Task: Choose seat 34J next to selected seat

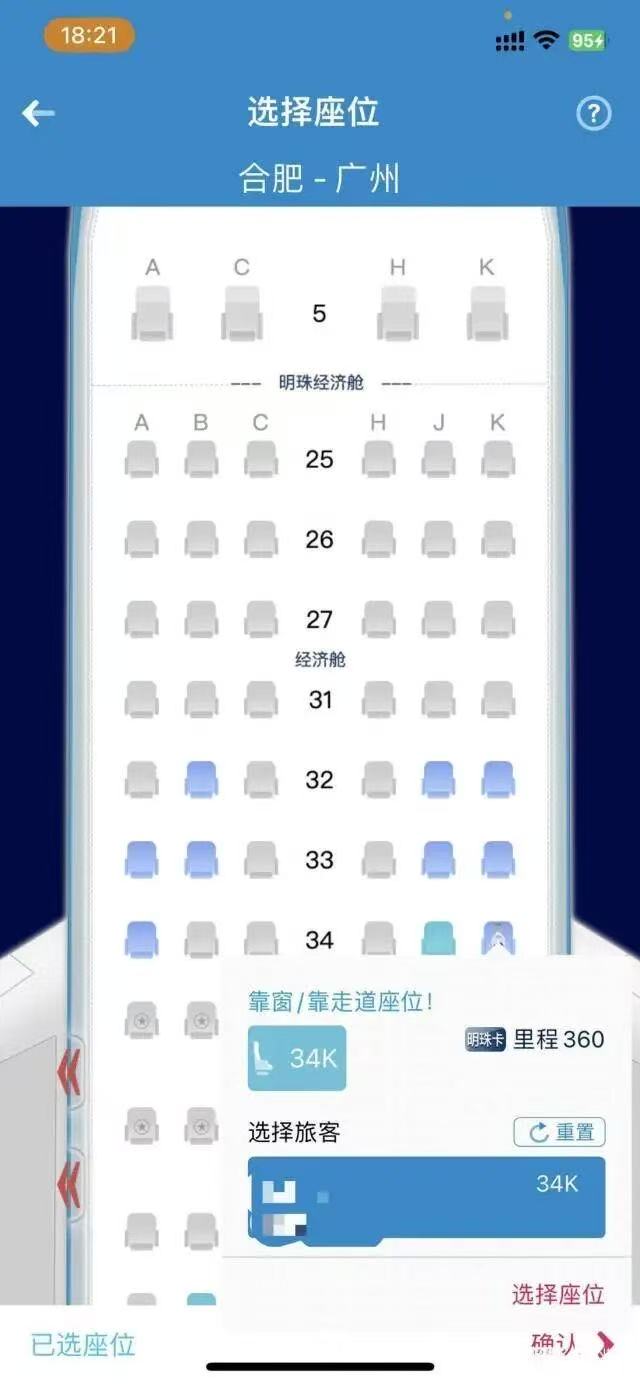Action: click(438, 939)
